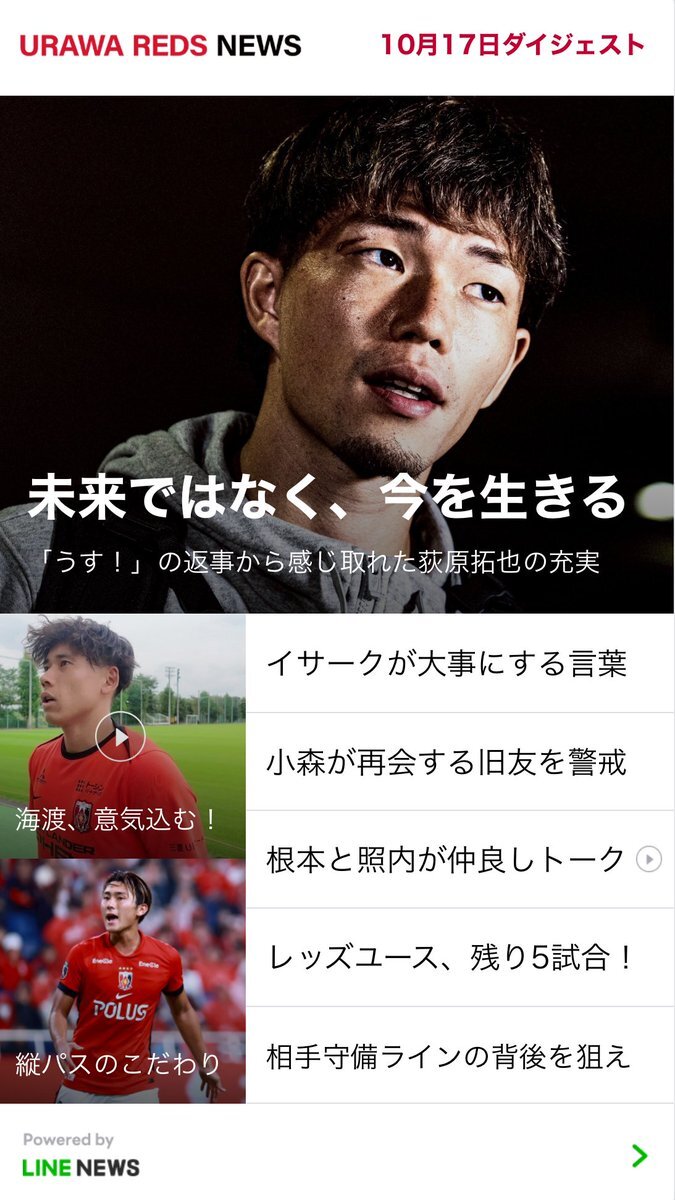Select the row 根本と照内が仲良しトーク
The image size is (675, 1200).
point(447,859)
